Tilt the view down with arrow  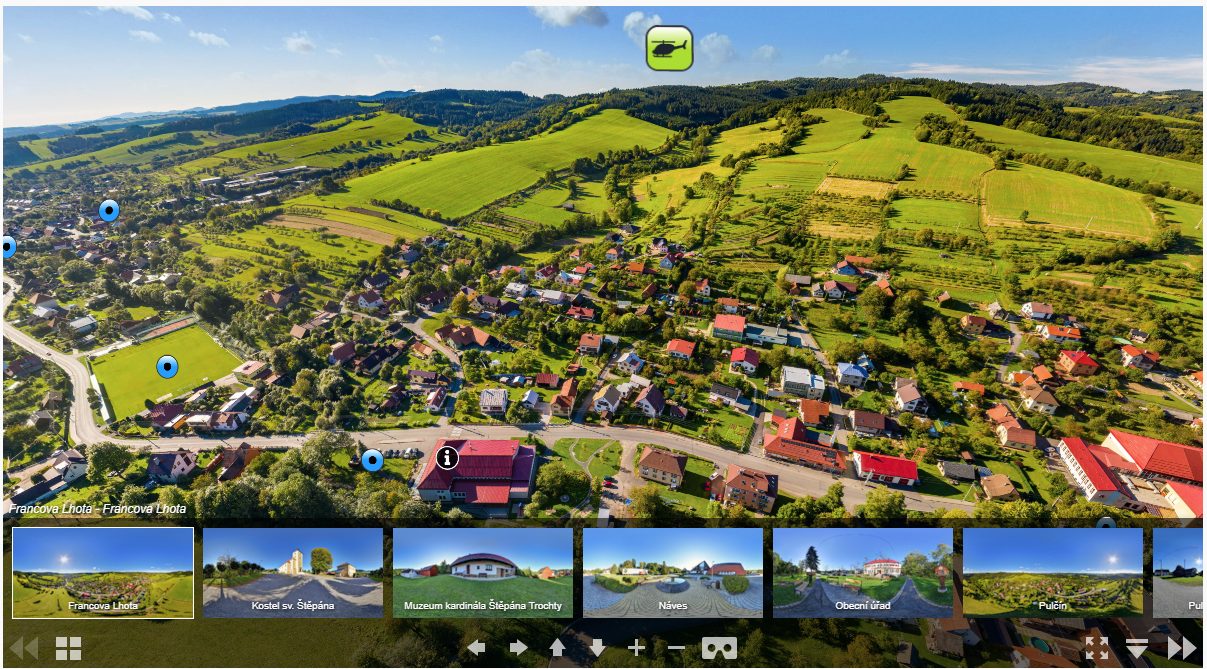[x=598, y=648]
